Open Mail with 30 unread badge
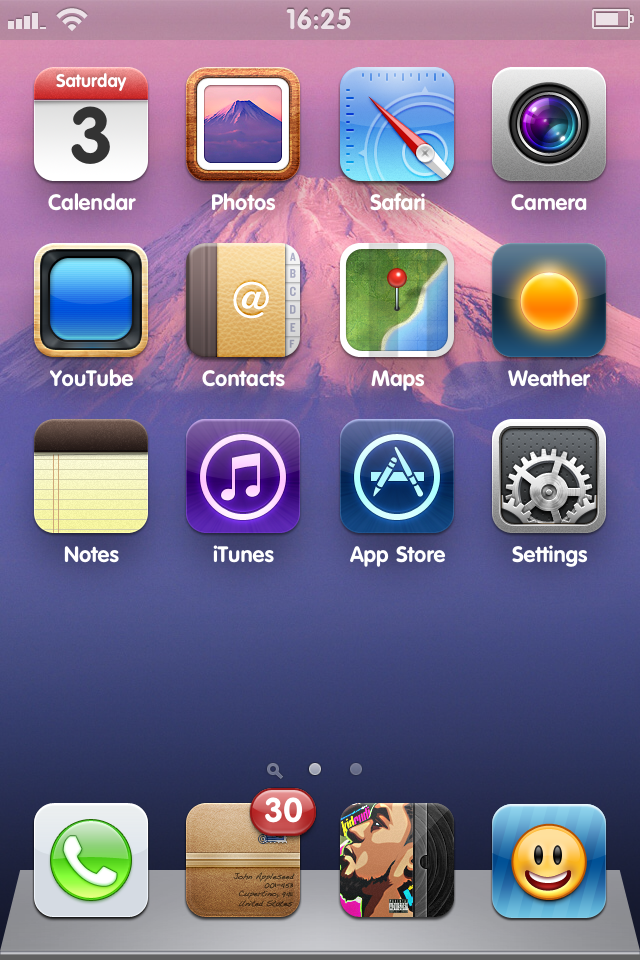The image size is (640, 960). (x=243, y=860)
